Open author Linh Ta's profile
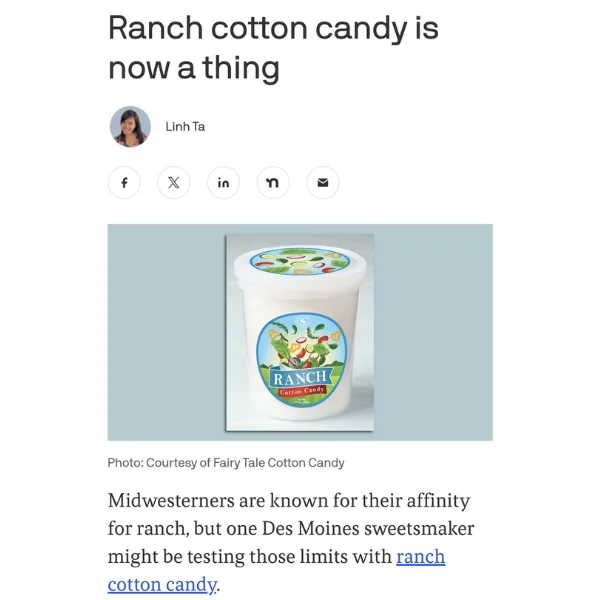The image size is (600, 600). (185, 127)
